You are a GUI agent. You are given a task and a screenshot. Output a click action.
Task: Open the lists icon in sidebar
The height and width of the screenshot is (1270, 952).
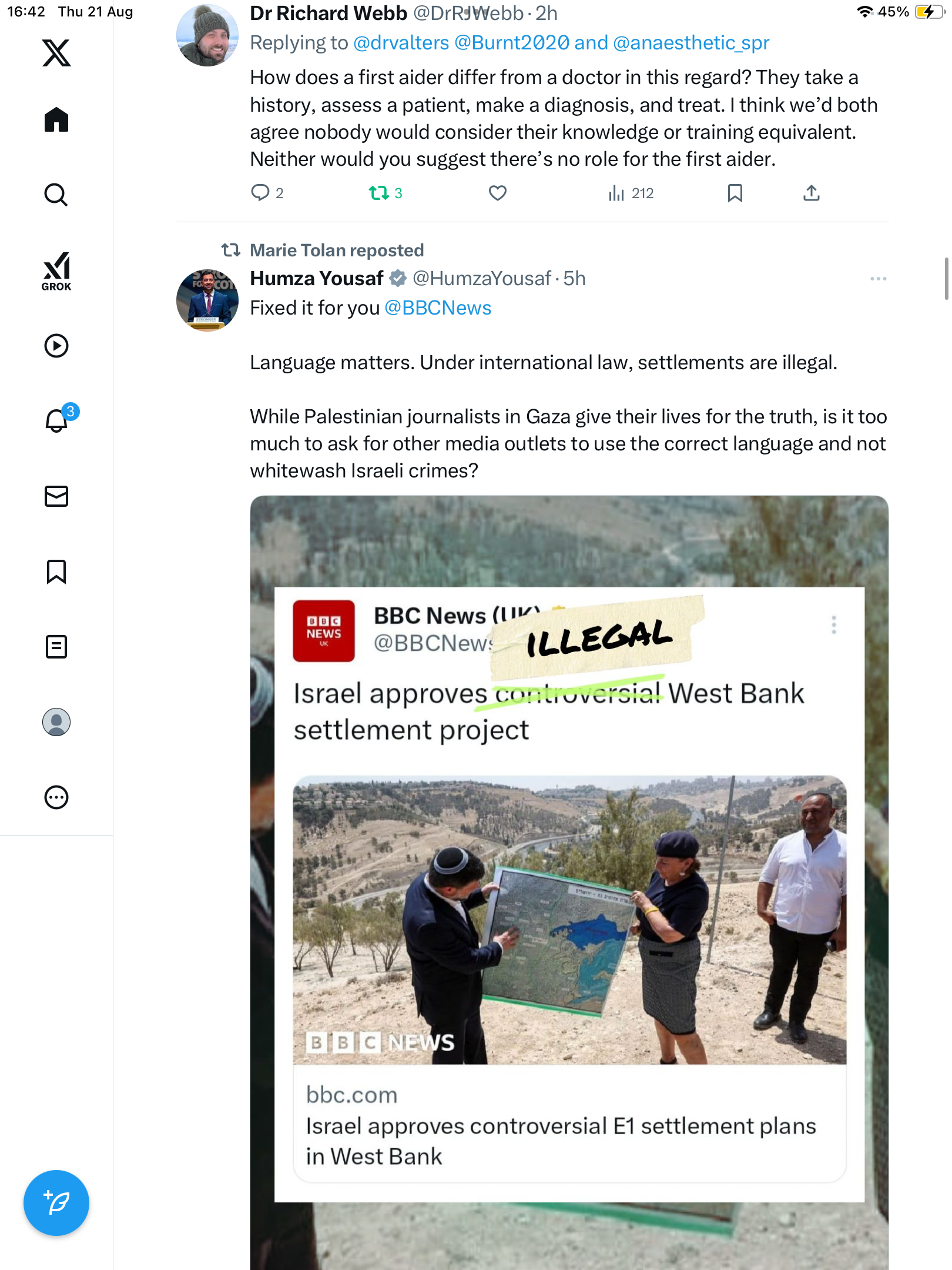coord(56,647)
